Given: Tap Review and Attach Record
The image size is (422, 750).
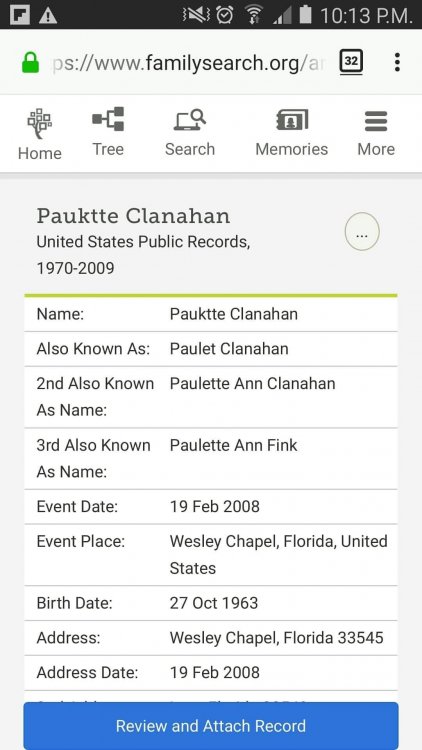Looking at the screenshot, I should point(211,726).
